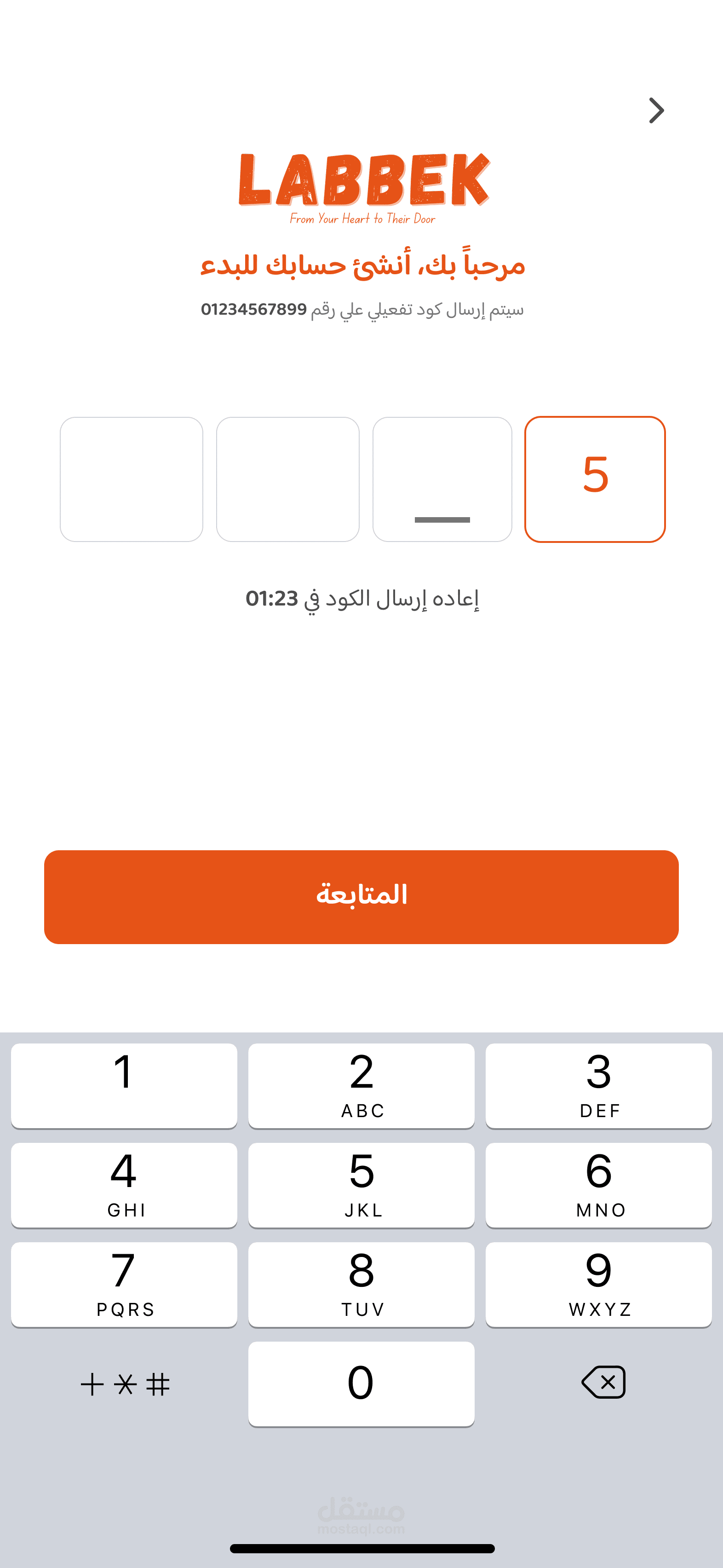Enter digit 7 on the keypad

[124, 1284]
